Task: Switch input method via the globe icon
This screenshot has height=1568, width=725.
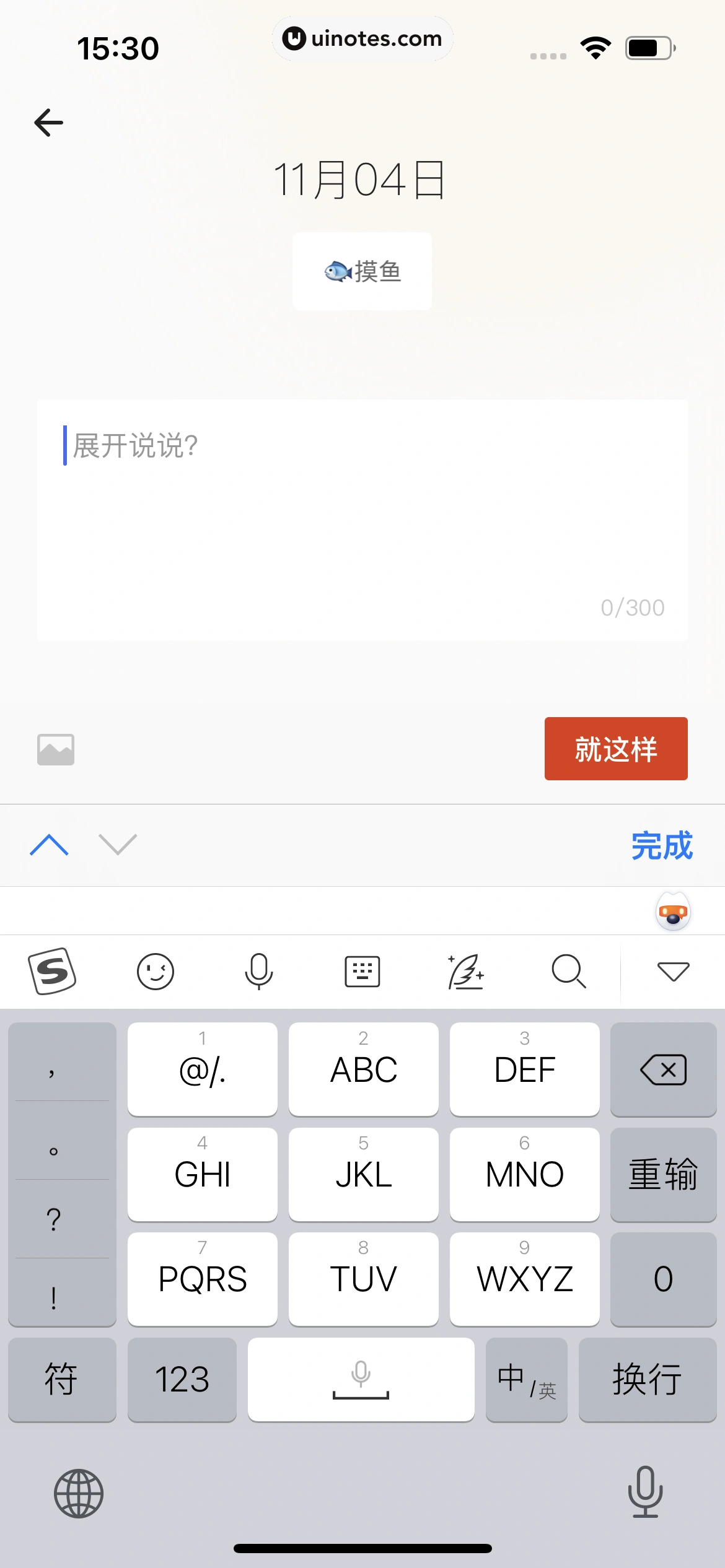Action: [78, 1493]
